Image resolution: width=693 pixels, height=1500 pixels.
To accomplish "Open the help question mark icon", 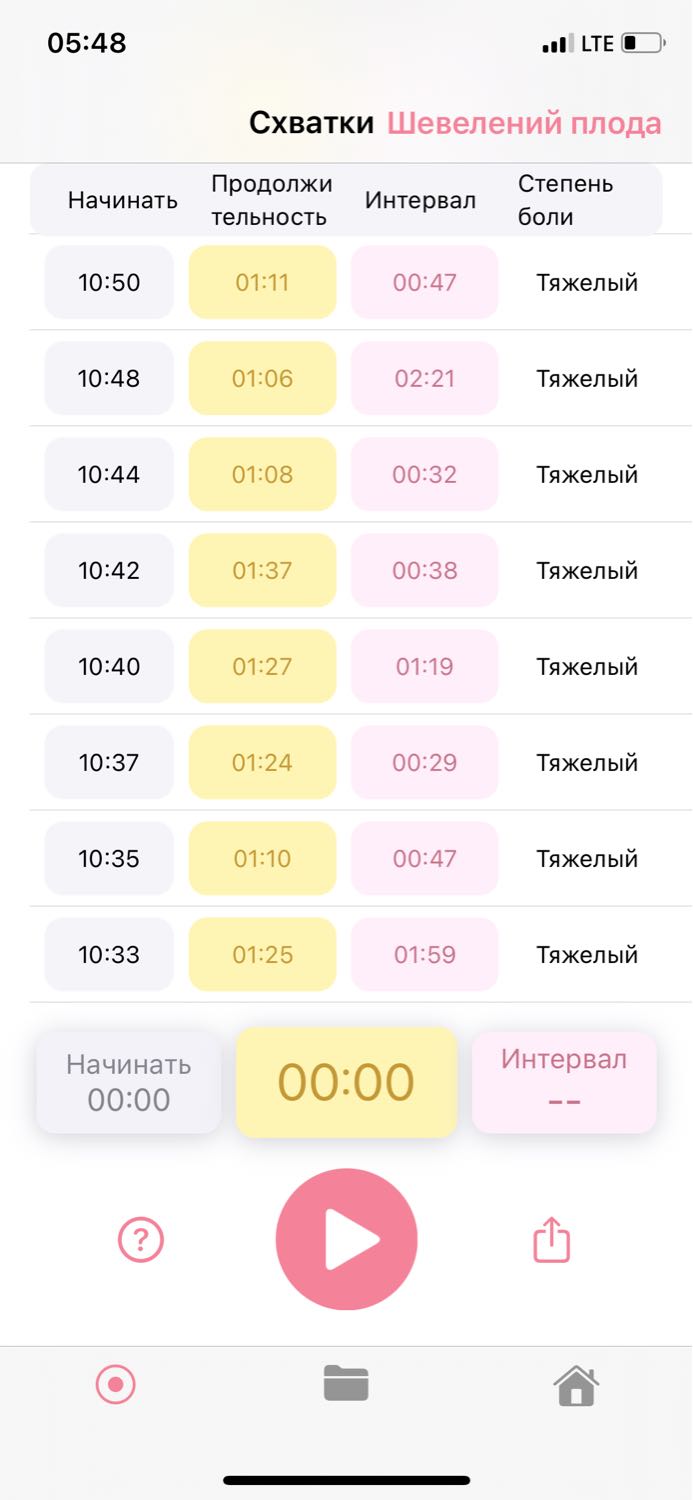I will click(141, 1240).
